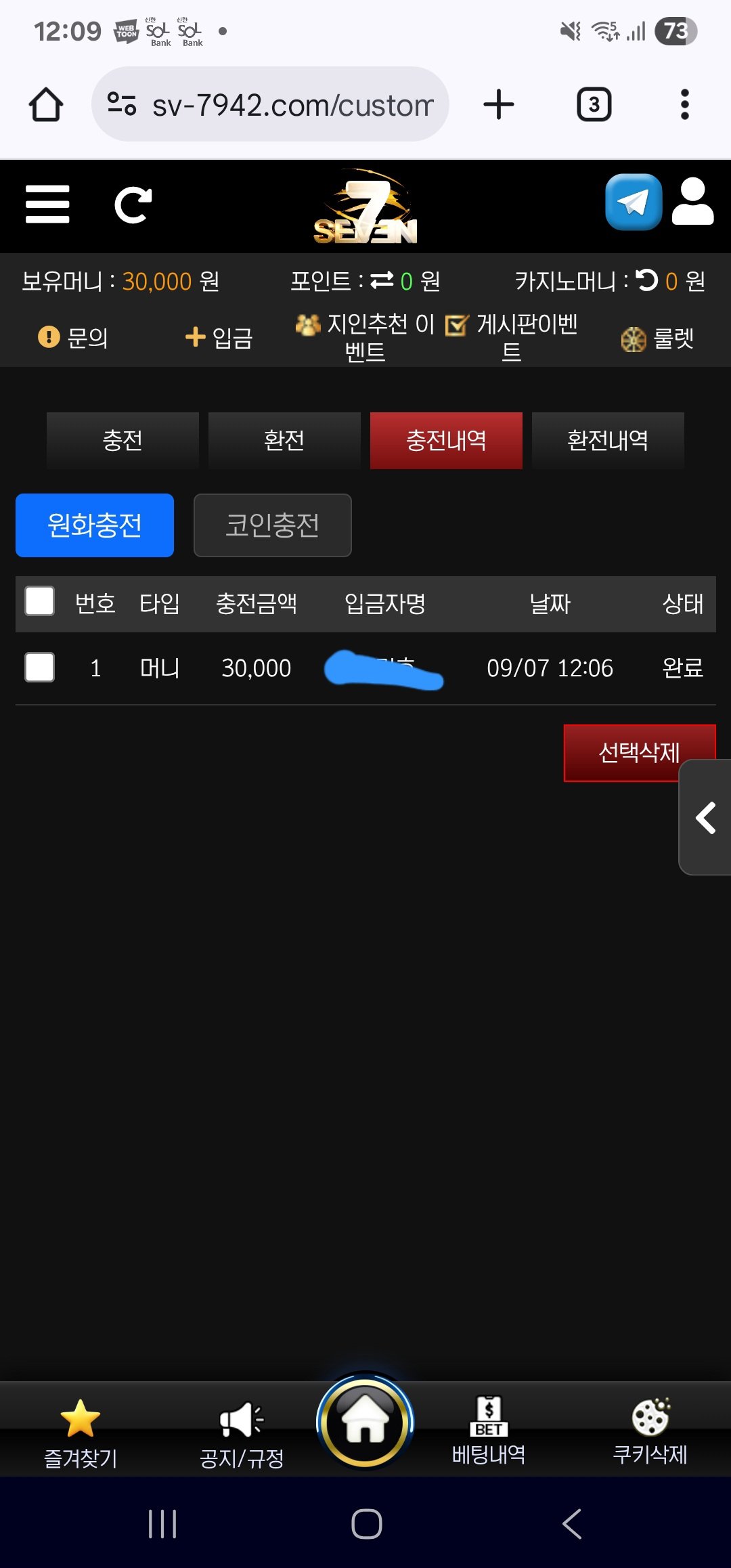
Task: Switch to the 환전내역 tab
Action: tap(608, 441)
